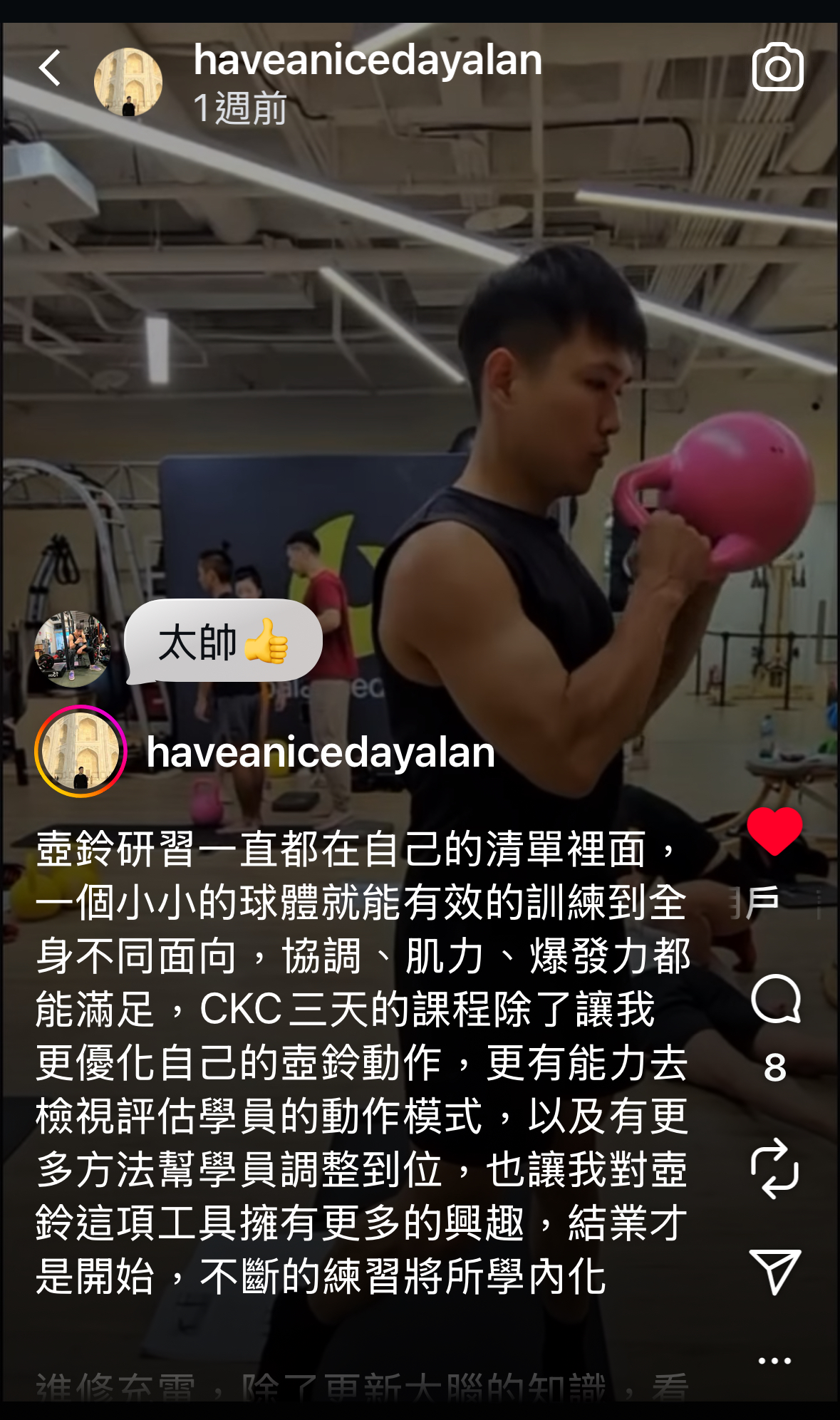This screenshot has height=1420, width=840.
Task: Open haveanicedayalan's profile from the header avatar
Action: tap(128, 82)
